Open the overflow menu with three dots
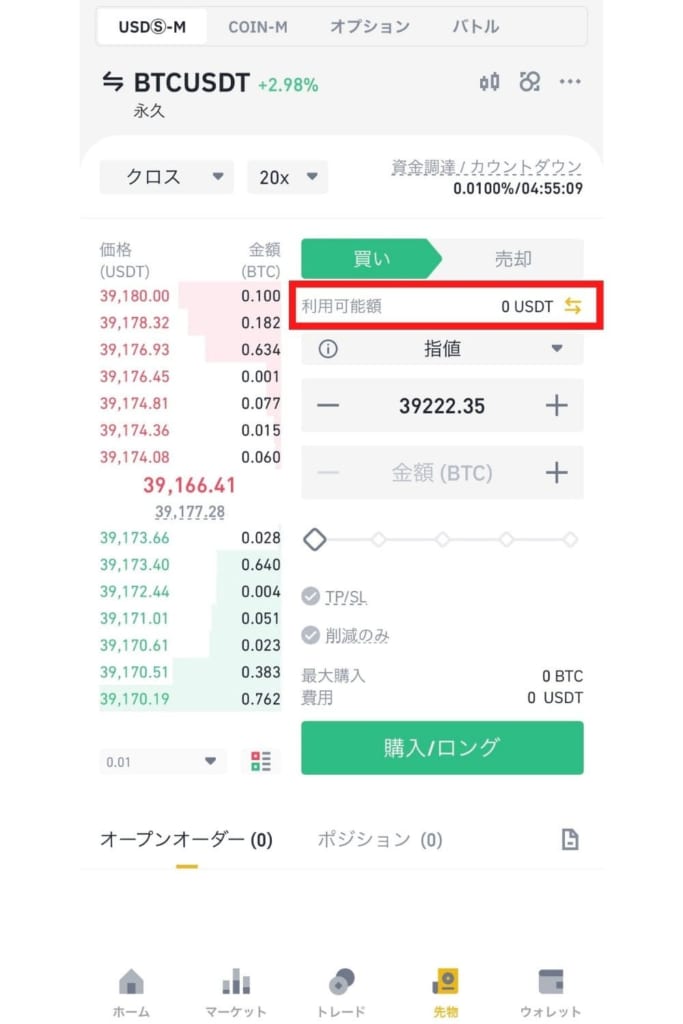The image size is (683, 1024). (570, 82)
